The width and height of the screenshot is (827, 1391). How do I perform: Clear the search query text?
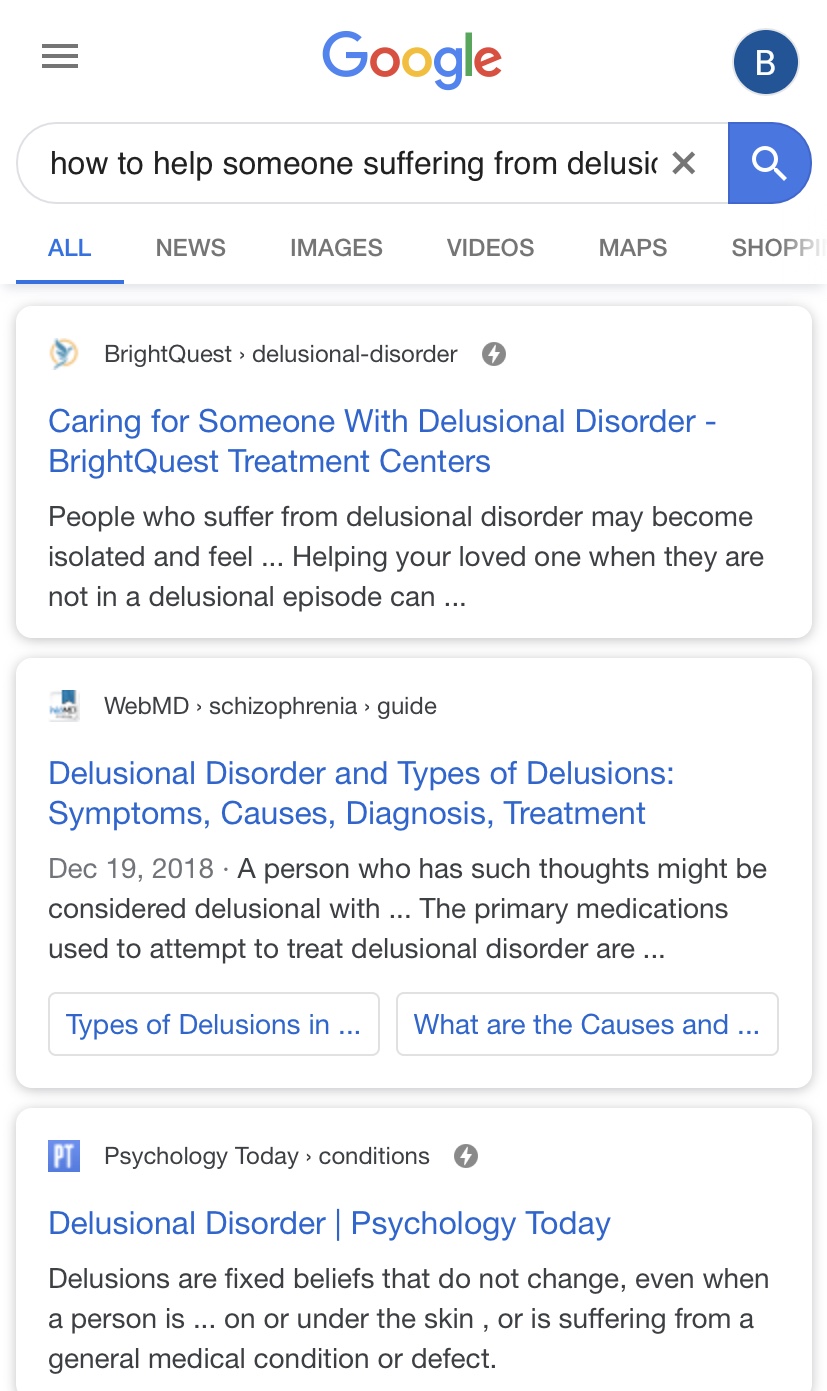(x=683, y=163)
